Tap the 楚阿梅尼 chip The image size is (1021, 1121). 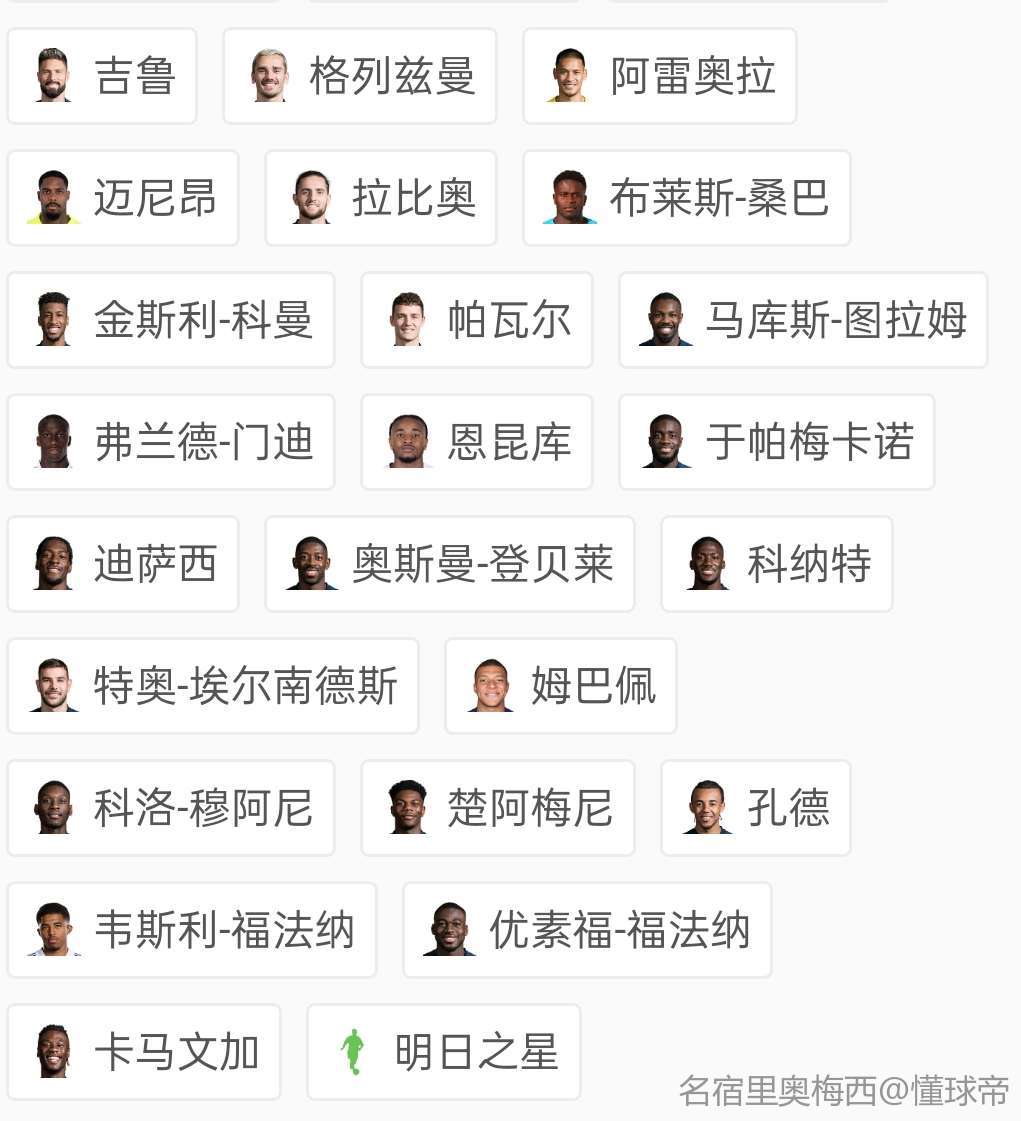click(498, 808)
